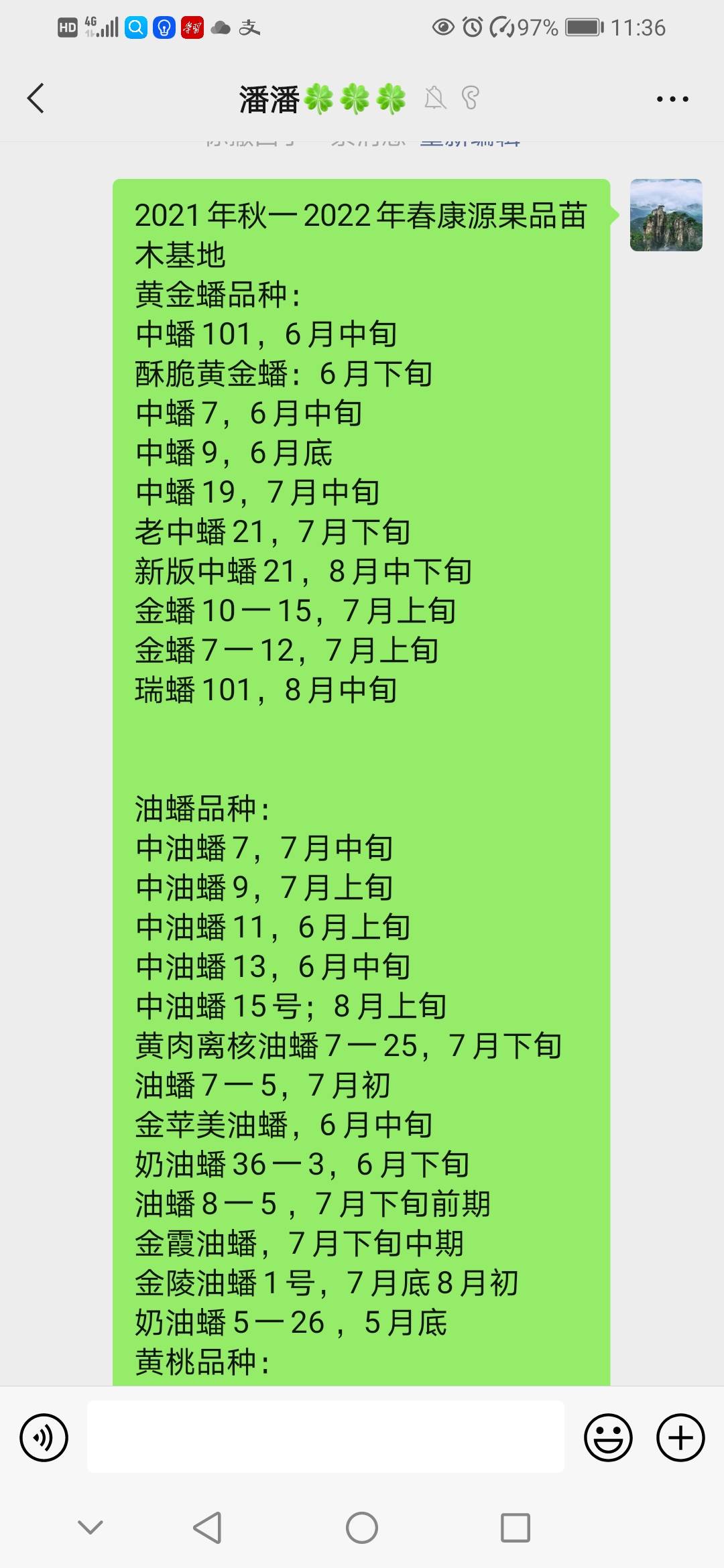
Task: Go back from the 潘潘 chat
Action: (x=36, y=99)
